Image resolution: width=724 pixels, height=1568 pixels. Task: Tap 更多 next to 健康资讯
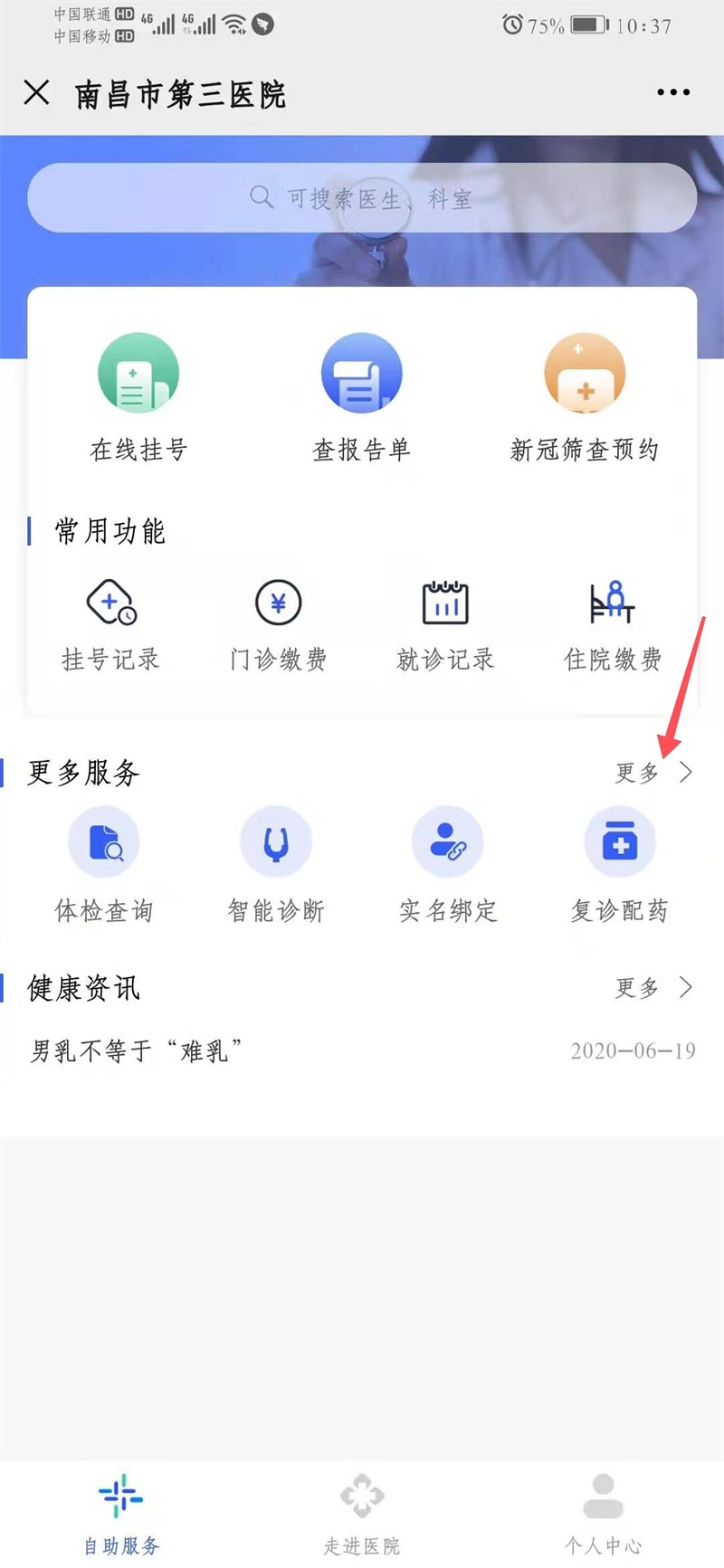[x=653, y=988]
